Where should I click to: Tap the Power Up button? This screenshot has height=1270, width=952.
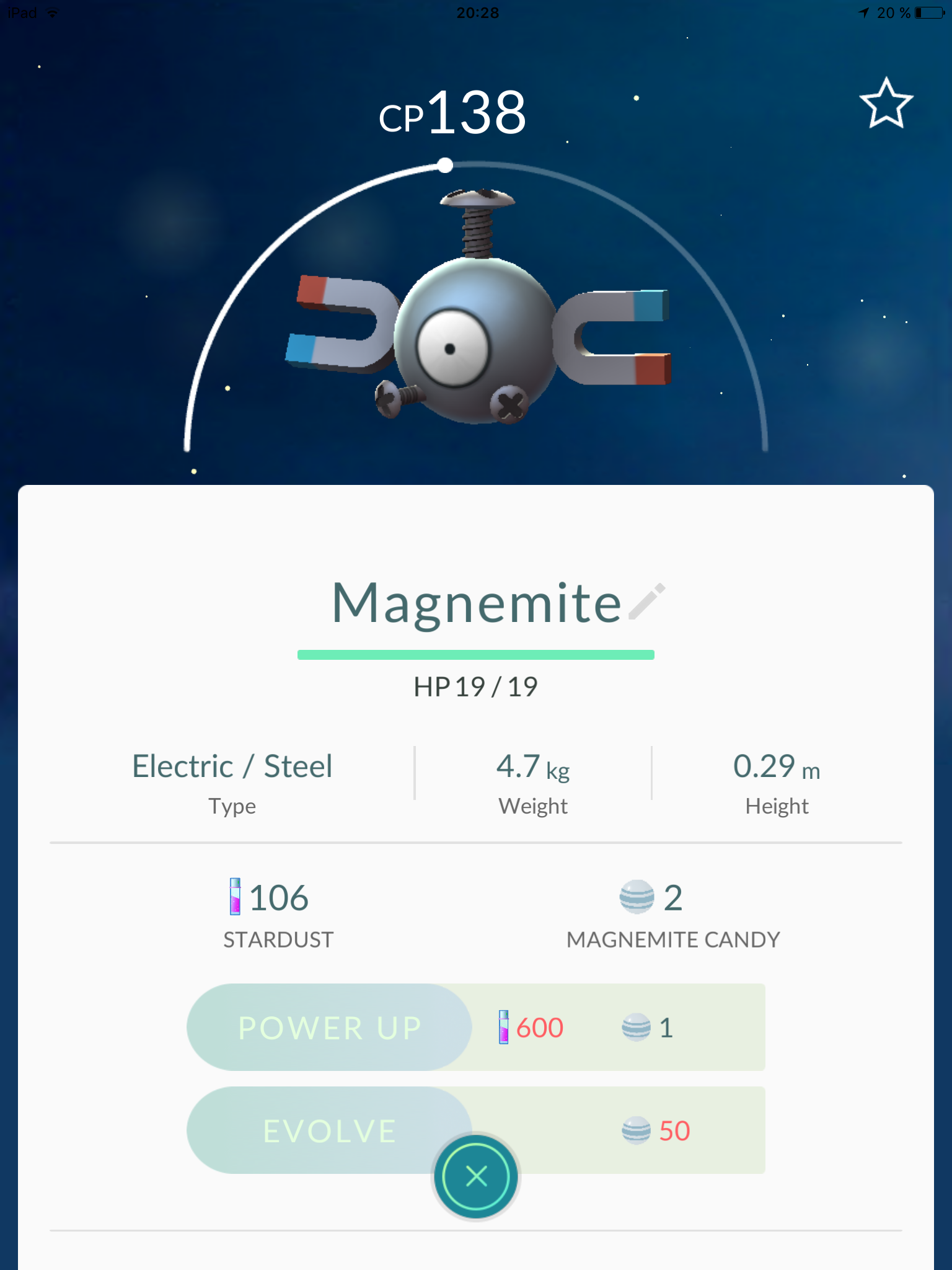point(329,1027)
